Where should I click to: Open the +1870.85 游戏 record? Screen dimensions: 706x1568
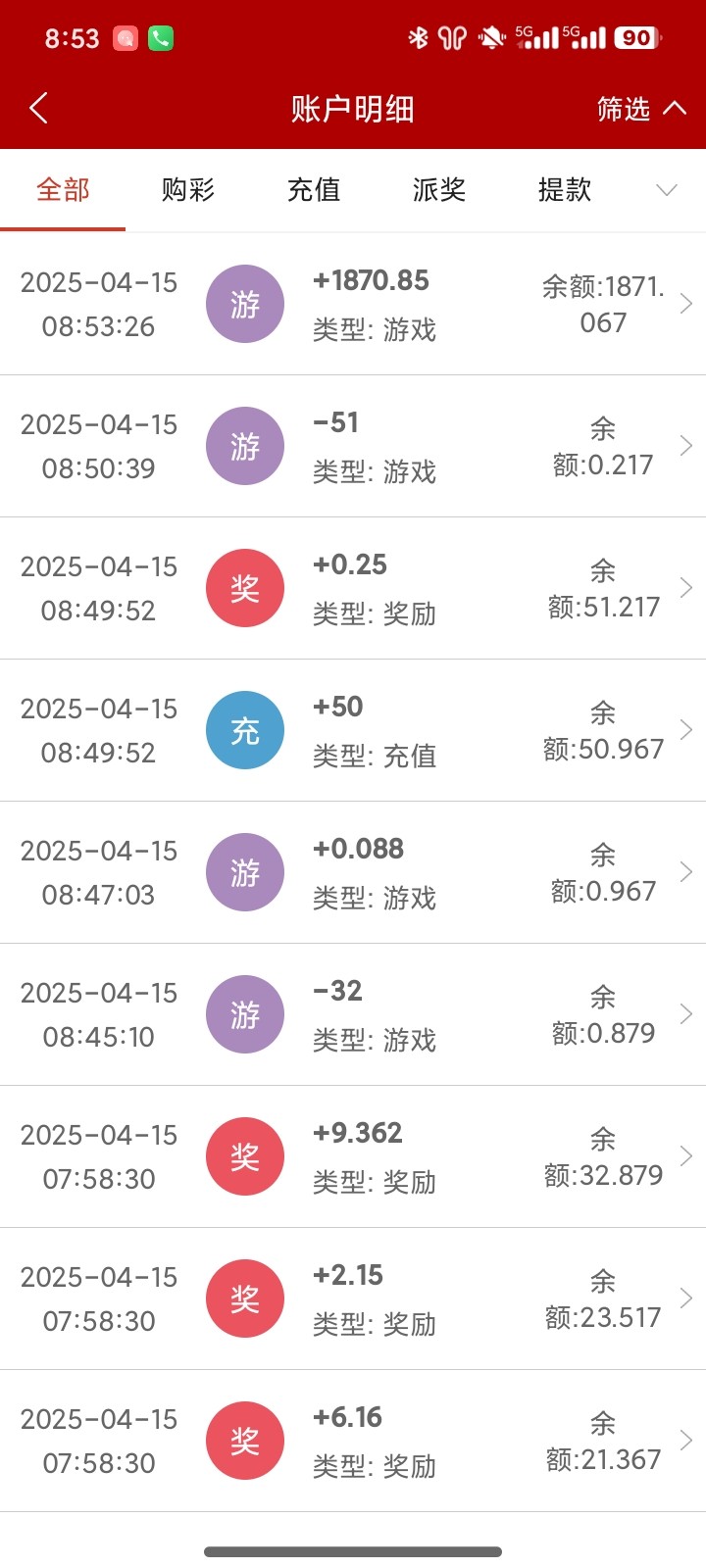click(353, 304)
